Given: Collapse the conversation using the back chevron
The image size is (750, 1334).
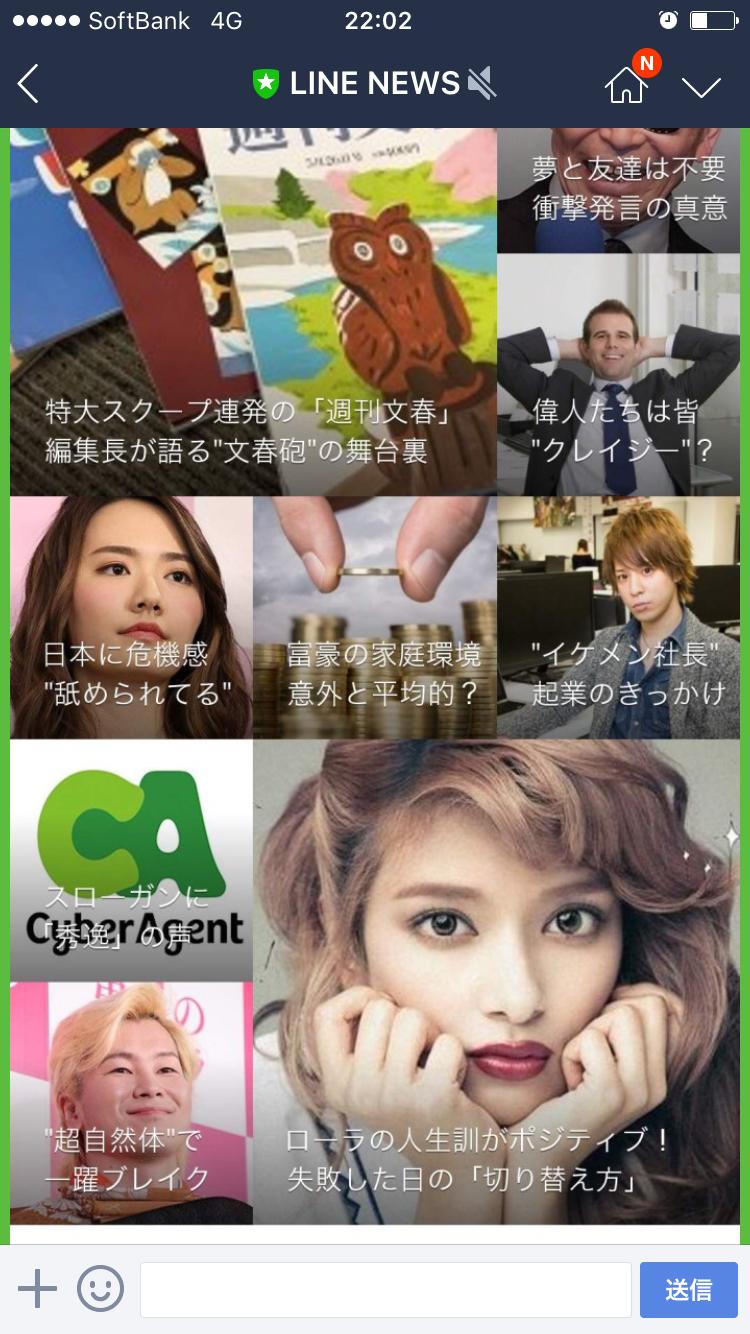Looking at the screenshot, I should (x=28, y=84).
